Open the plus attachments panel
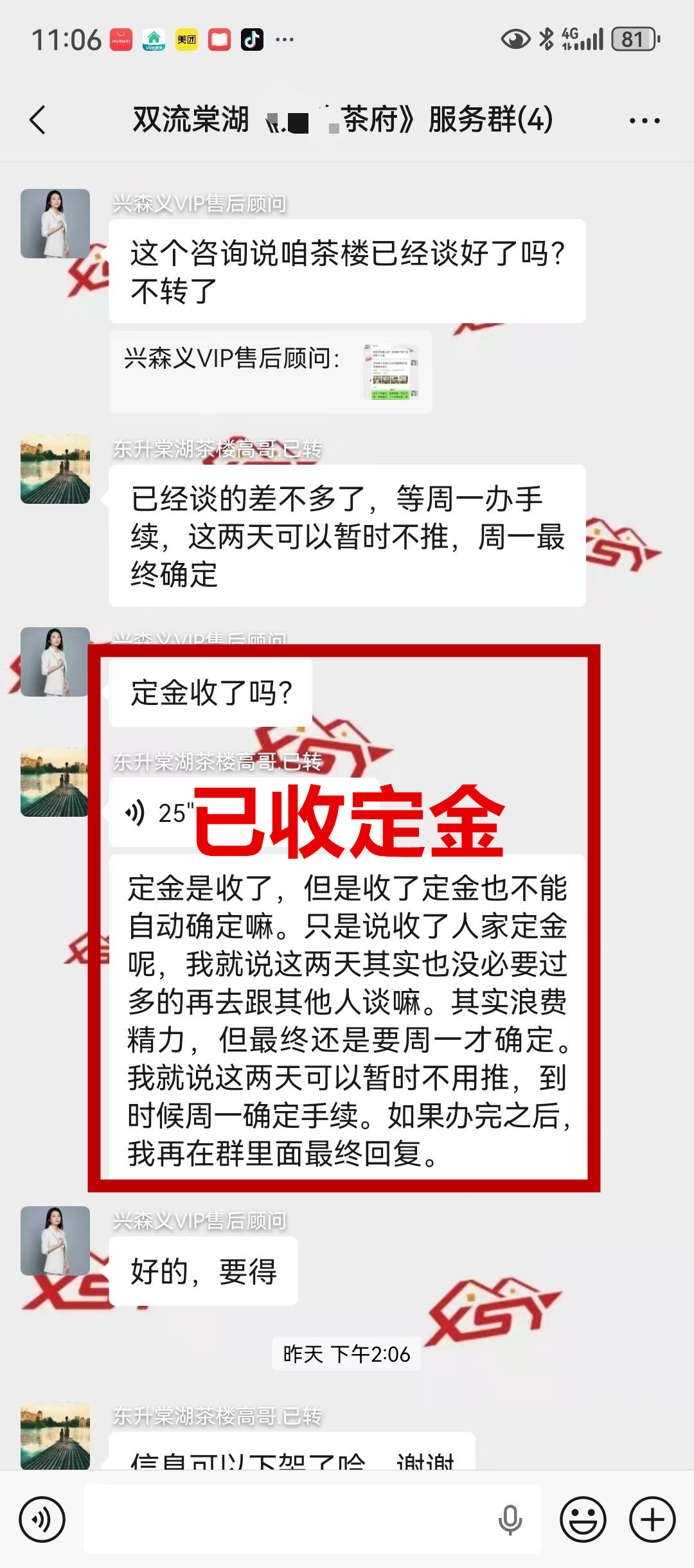 click(652, 1520)
